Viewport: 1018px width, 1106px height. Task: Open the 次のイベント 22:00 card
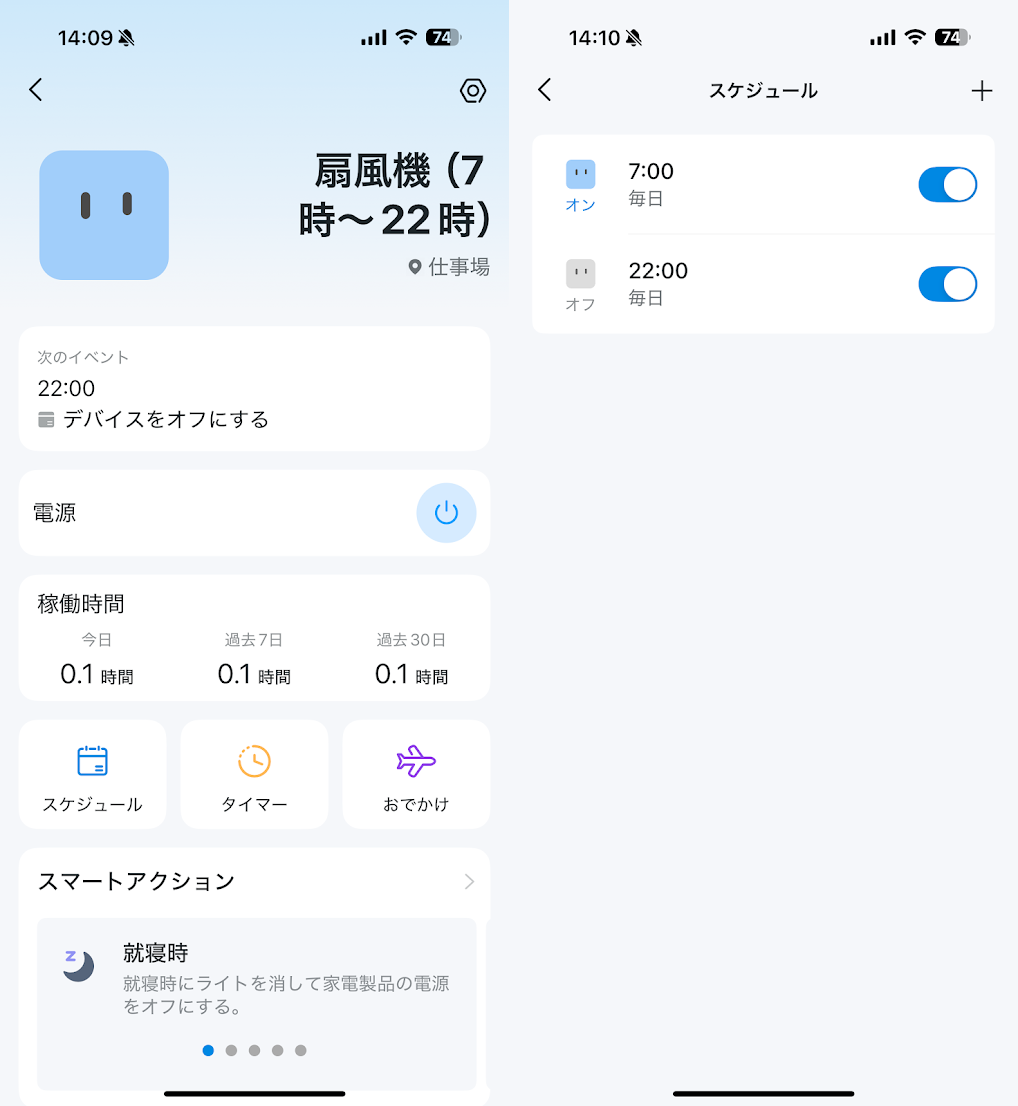[x=254, y=389]
